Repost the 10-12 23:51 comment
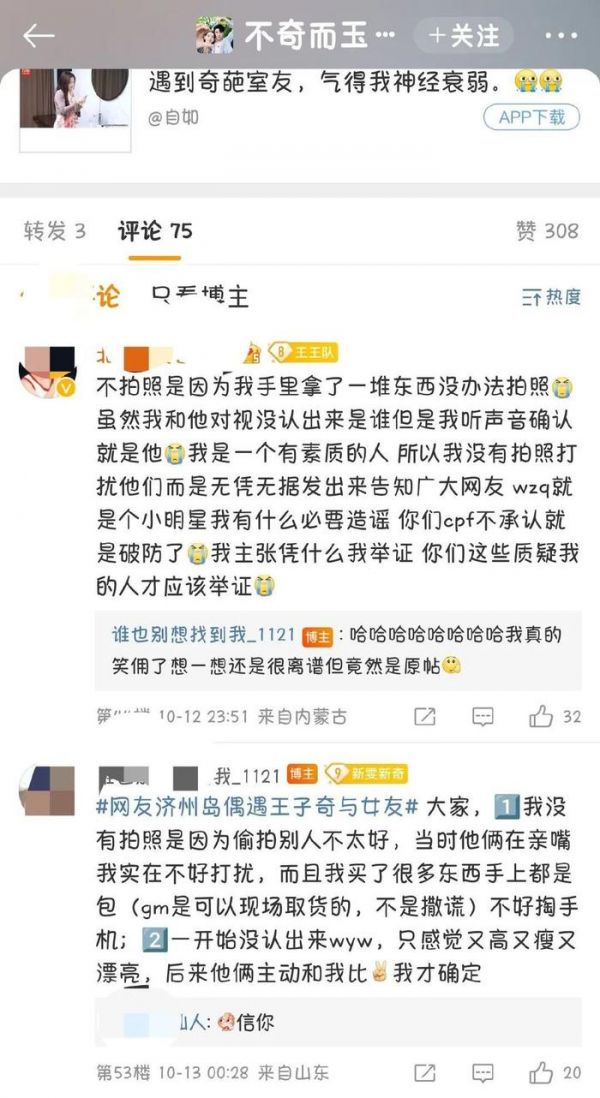 (x=425, y=716)
